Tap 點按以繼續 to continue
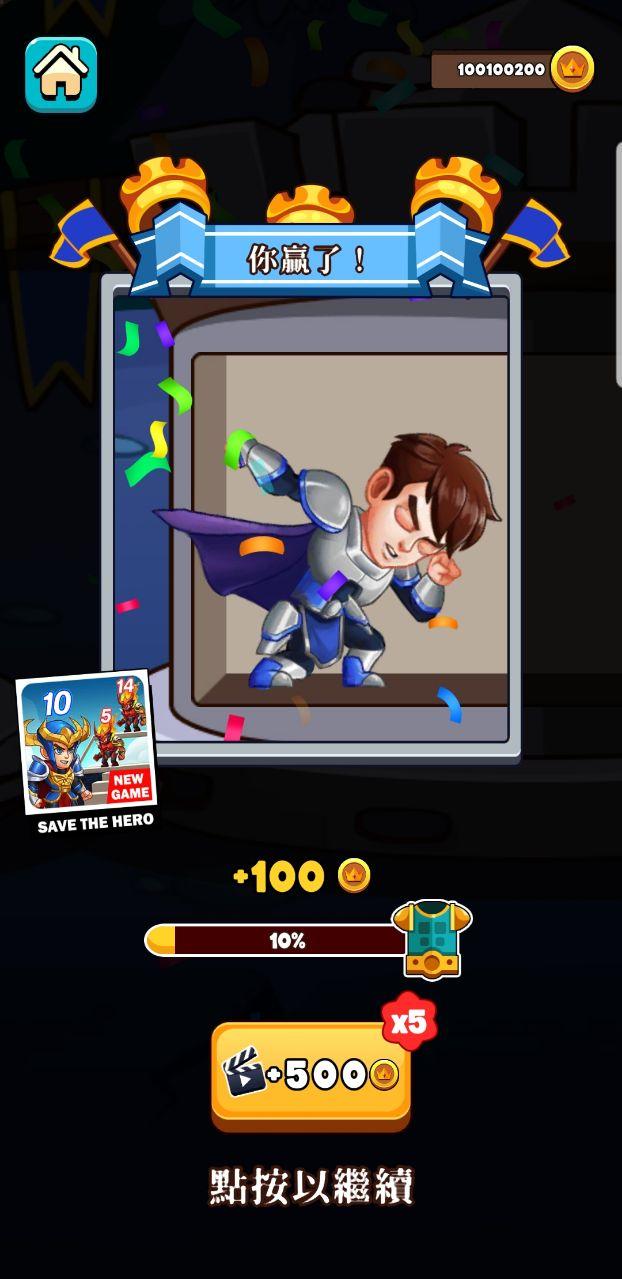Viewport: 622px width, 1279px height. pos(311,1187)
